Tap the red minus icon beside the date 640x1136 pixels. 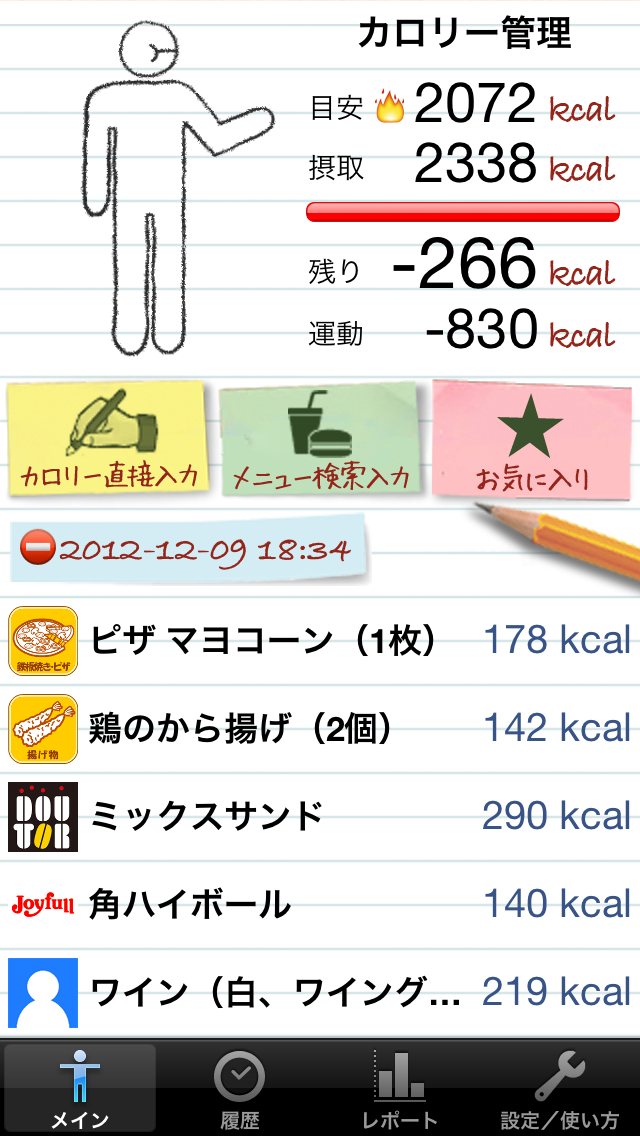[38, 549]
